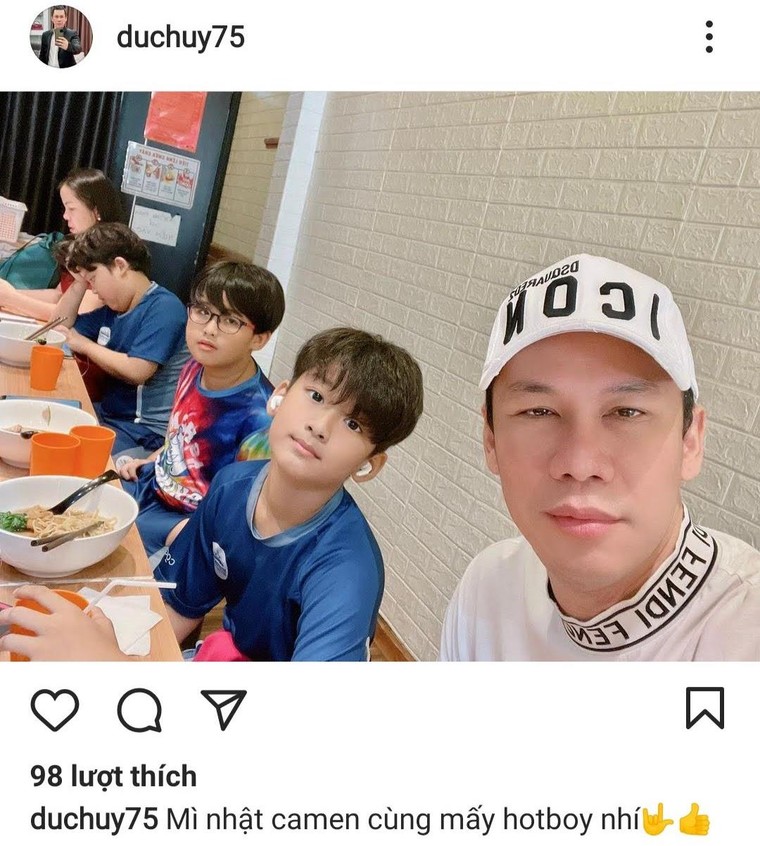The width and height of the screenshot is (760, 846).
Task: Like the post with the heart icon
Action: 55,710
